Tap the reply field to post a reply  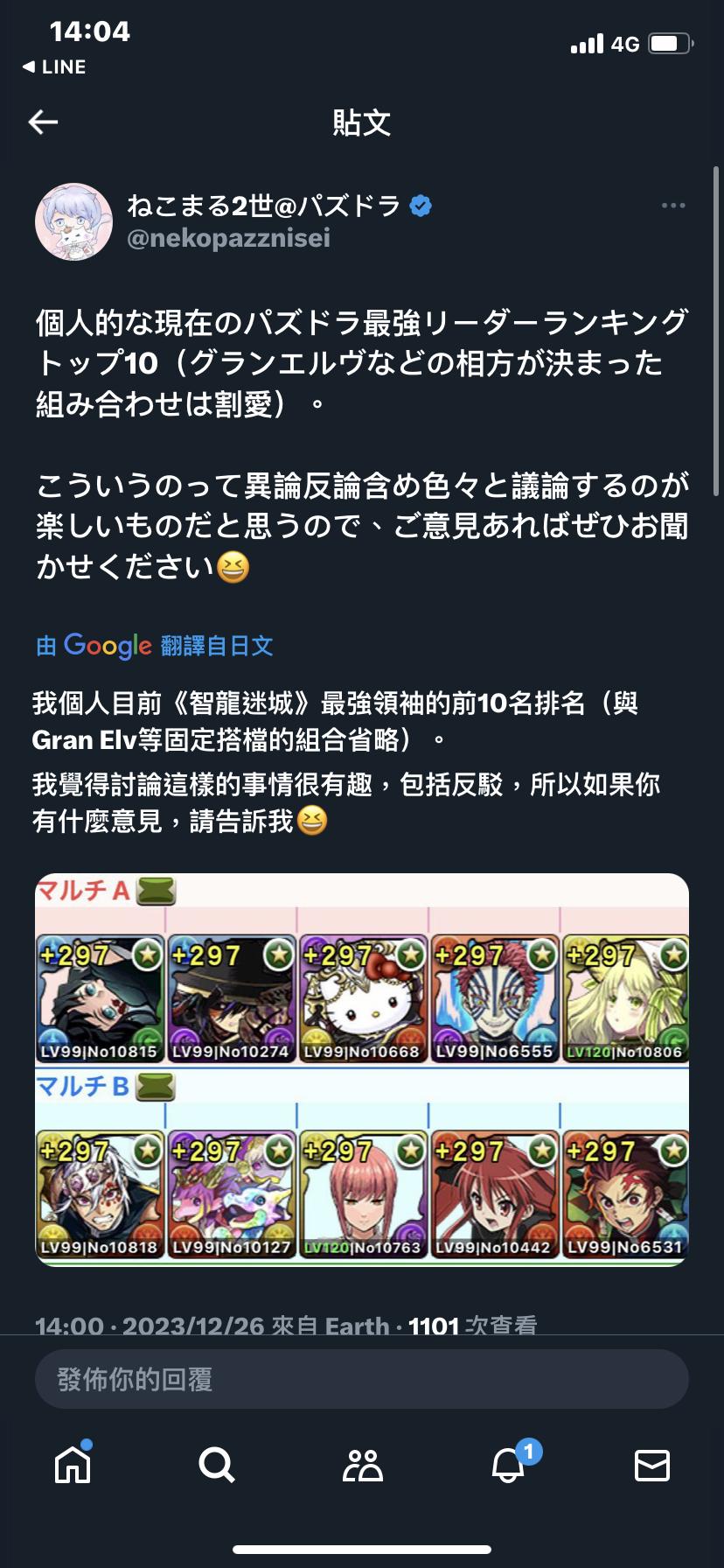click(362, 1379)
